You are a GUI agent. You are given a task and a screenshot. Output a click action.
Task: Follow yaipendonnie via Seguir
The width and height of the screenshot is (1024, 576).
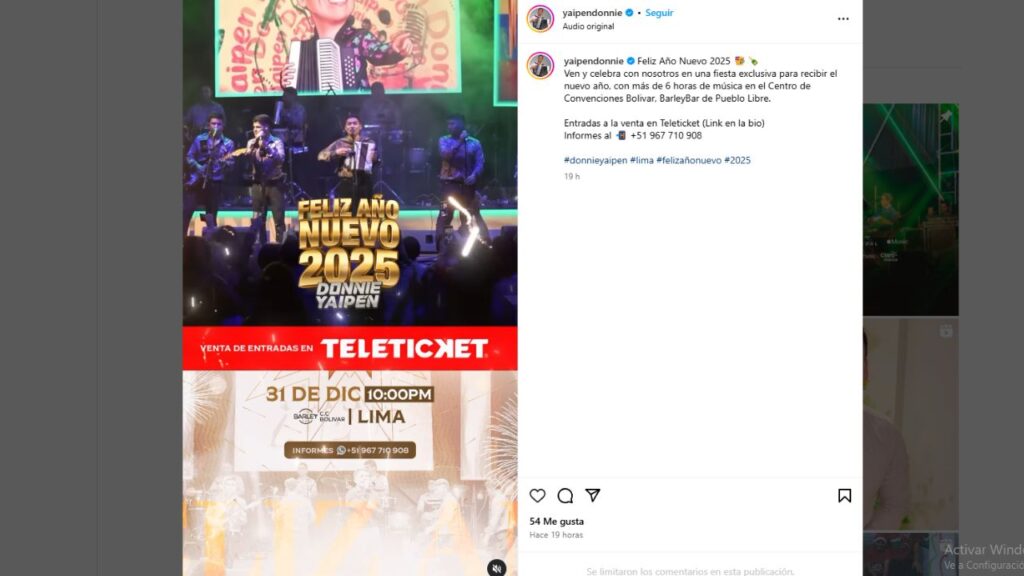tap(659, 13)
